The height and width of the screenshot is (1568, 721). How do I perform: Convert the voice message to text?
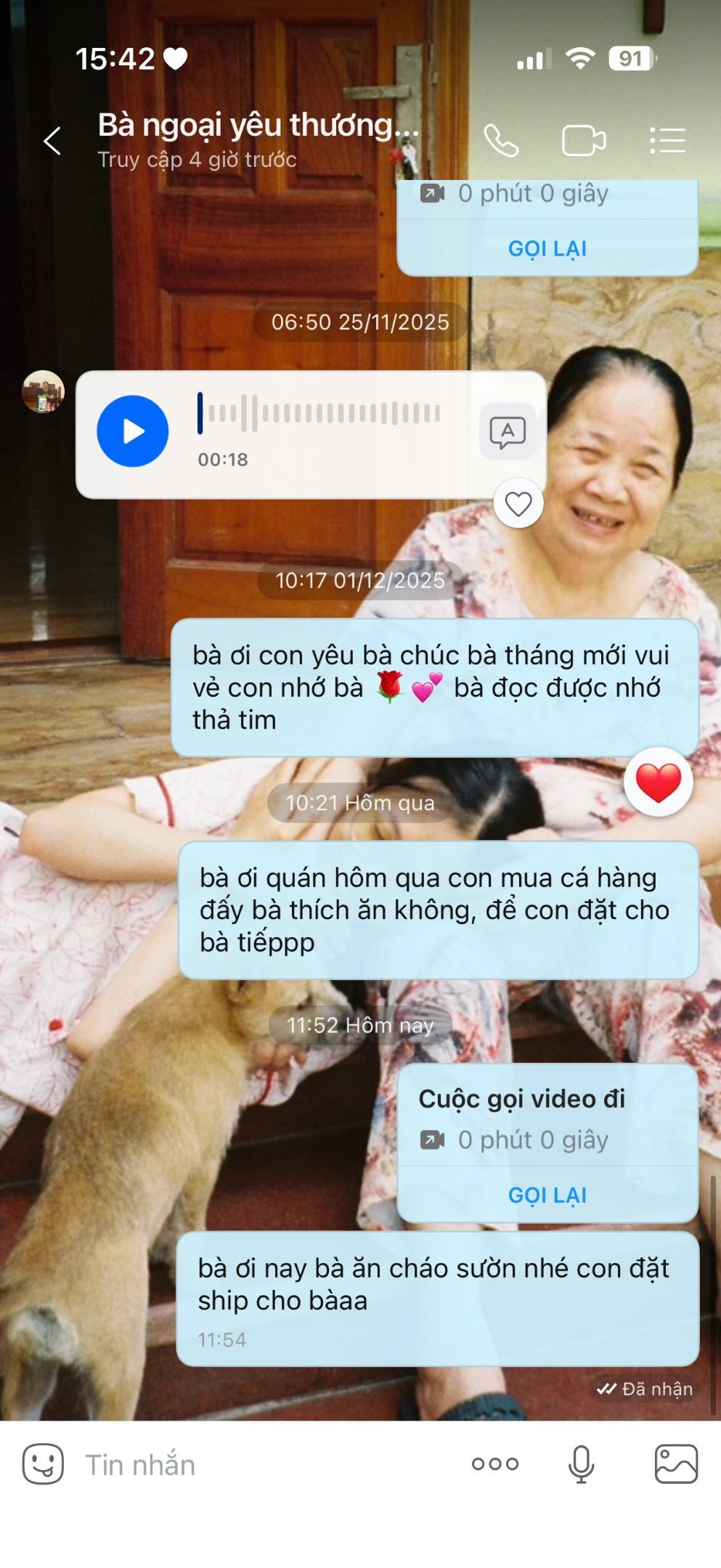[x=508, y=432]
